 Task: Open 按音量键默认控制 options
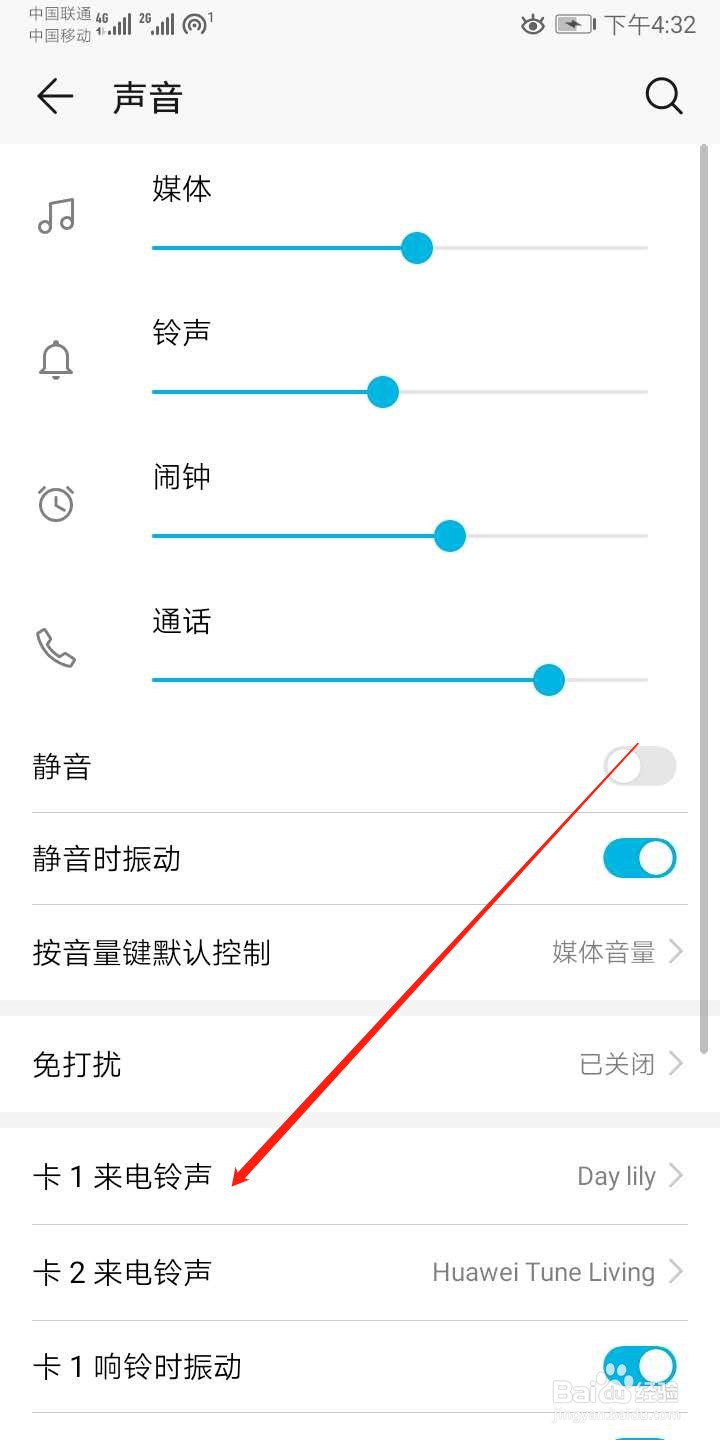point(360,952)
